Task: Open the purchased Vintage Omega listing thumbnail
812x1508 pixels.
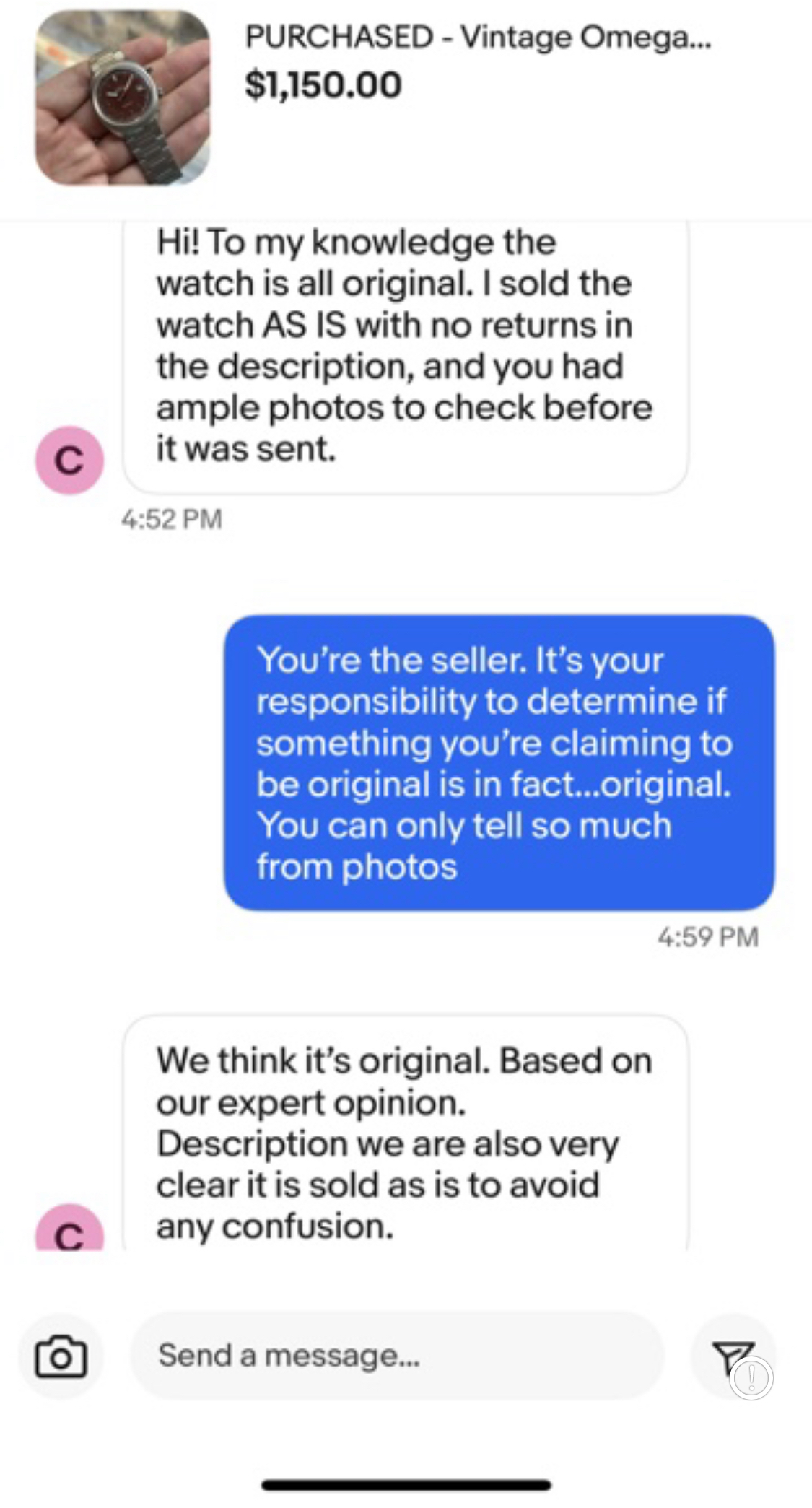Action: pos(123,97)
